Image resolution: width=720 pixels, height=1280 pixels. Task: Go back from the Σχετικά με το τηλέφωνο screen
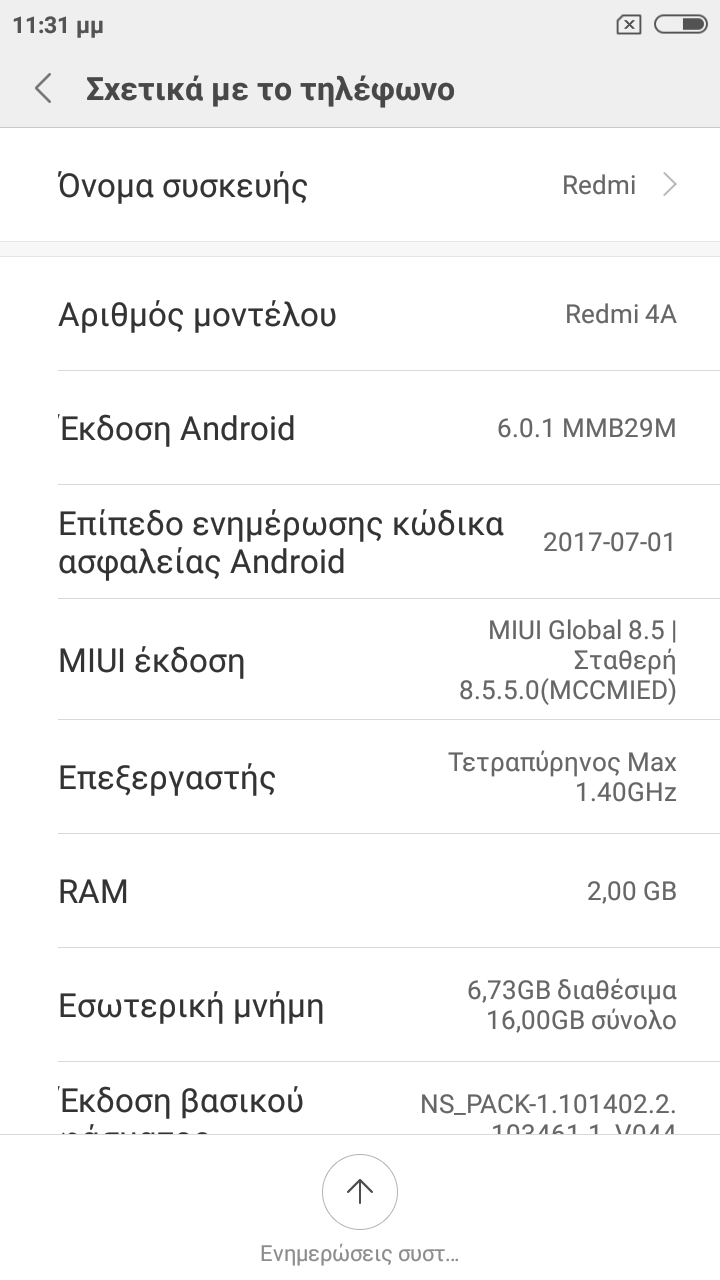pos(43,89)
